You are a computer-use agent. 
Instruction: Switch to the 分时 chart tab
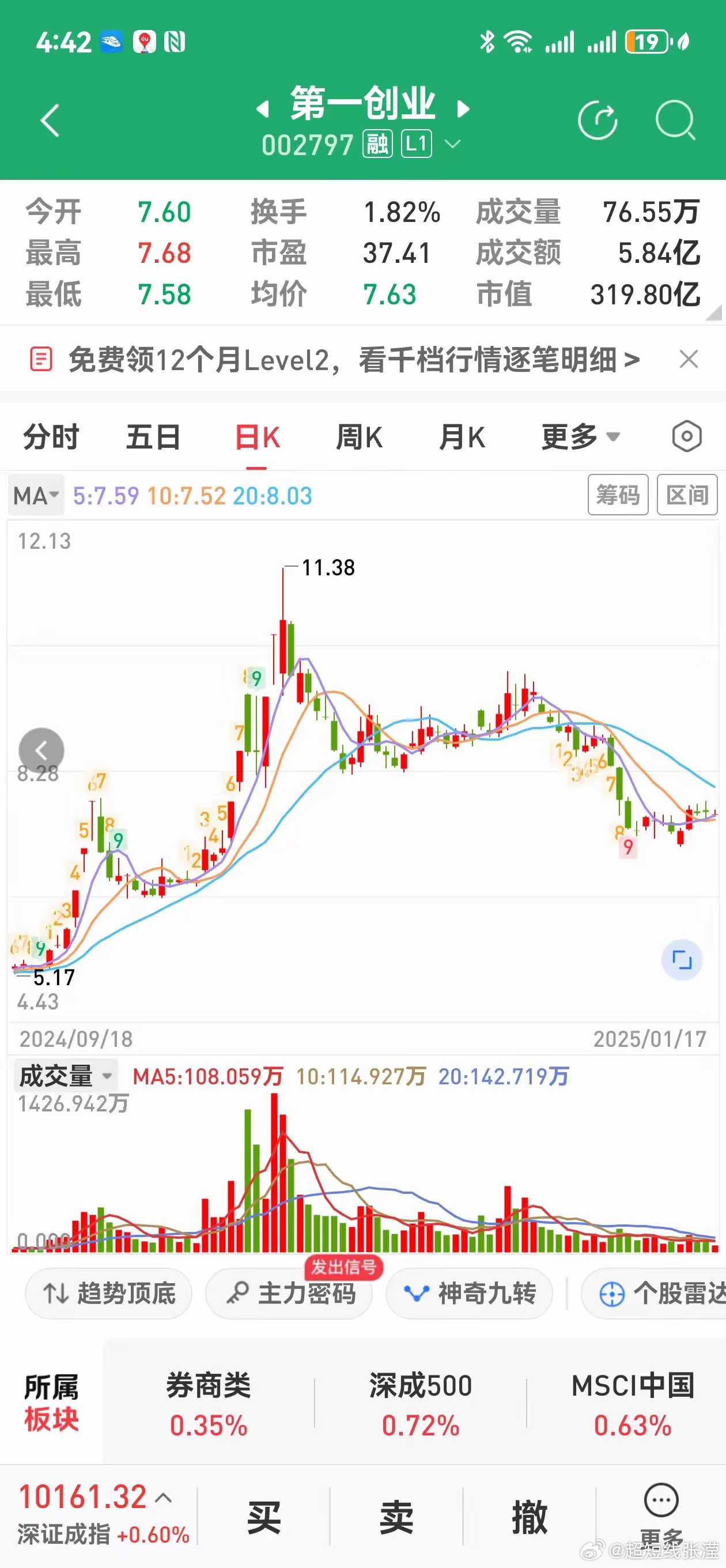point(51,437)
